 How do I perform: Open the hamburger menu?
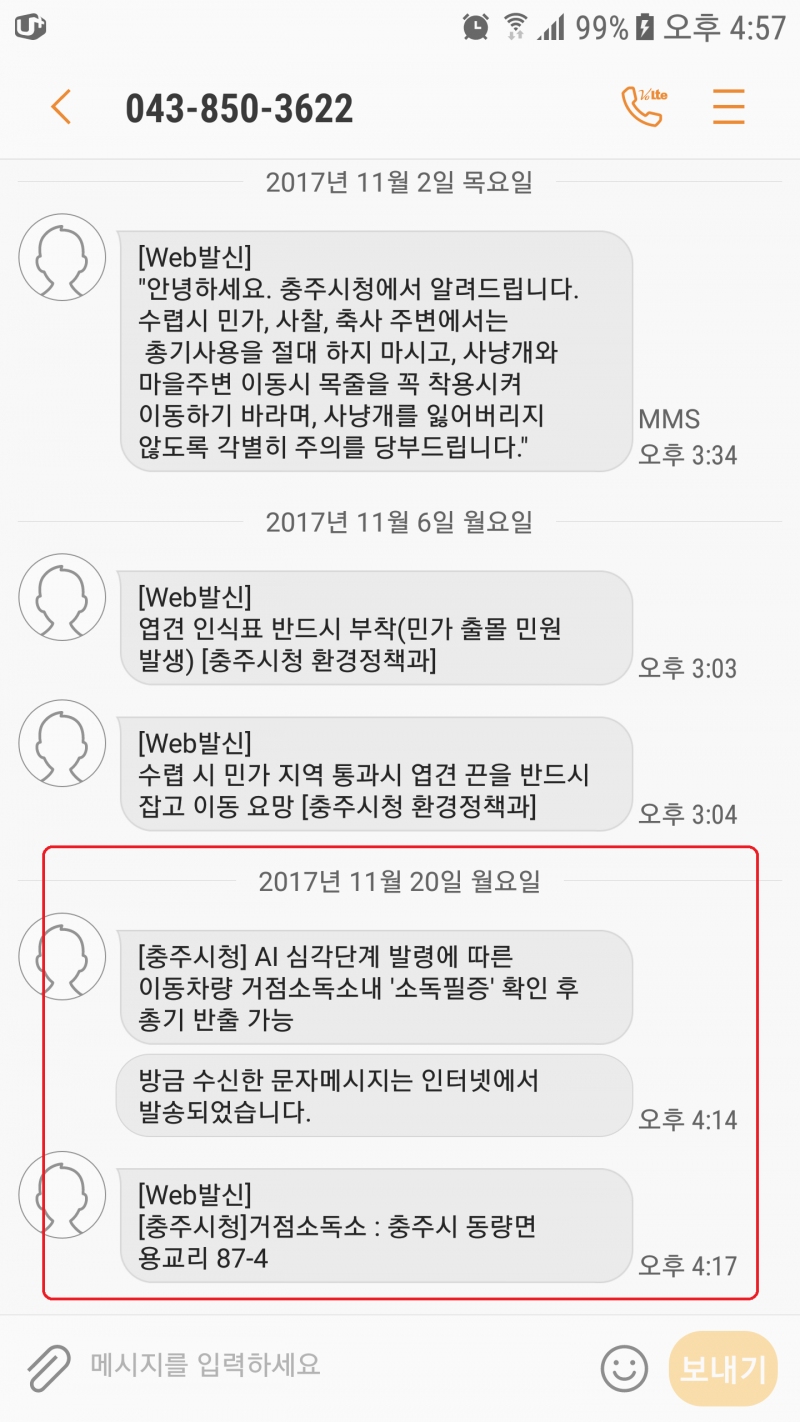click(729, 107)
